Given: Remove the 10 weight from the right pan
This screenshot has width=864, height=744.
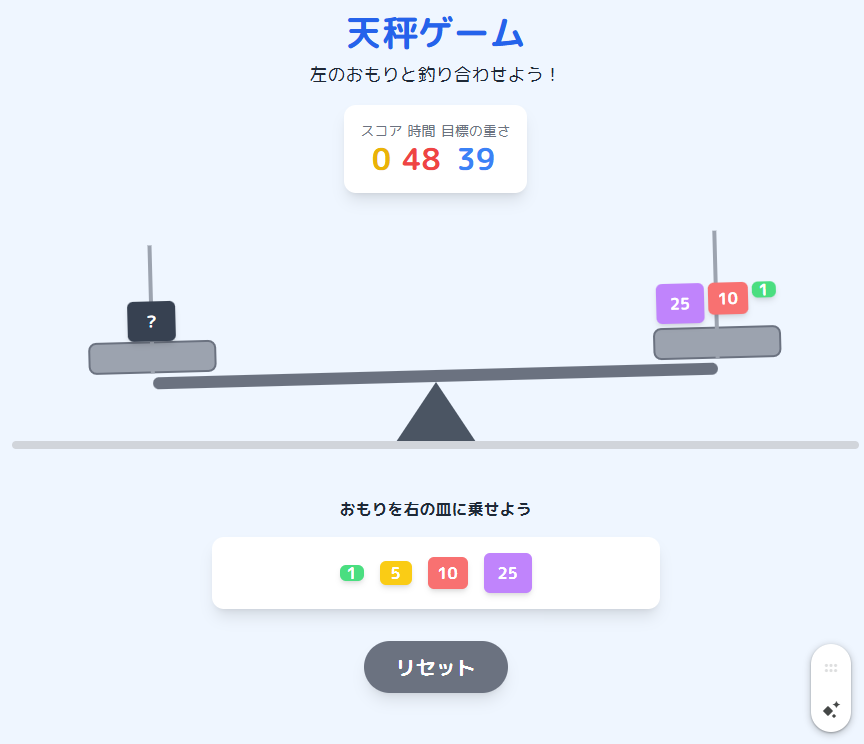Looking at the screenshot, I should (728, 298).
